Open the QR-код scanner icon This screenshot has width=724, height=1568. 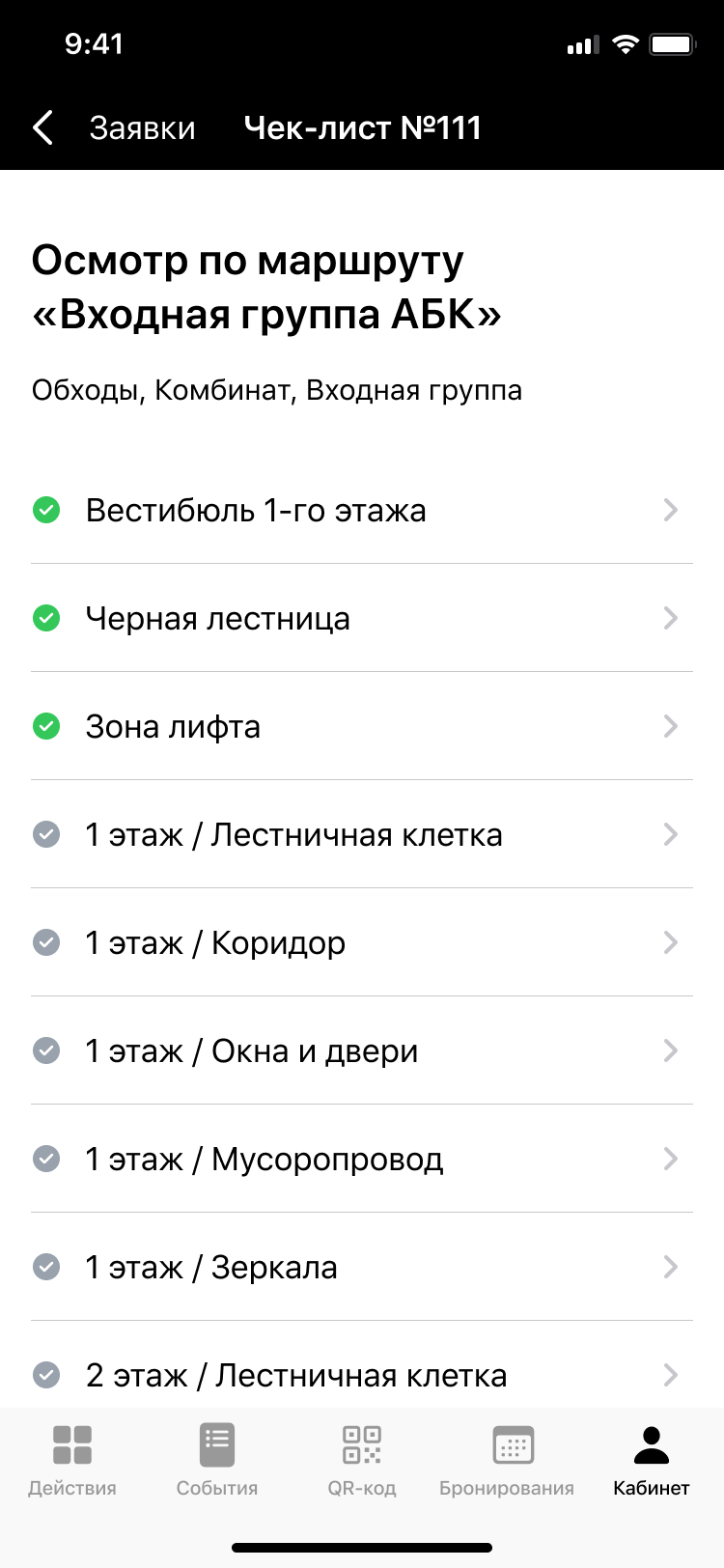pyautogui.click(x=362, y=1443)
